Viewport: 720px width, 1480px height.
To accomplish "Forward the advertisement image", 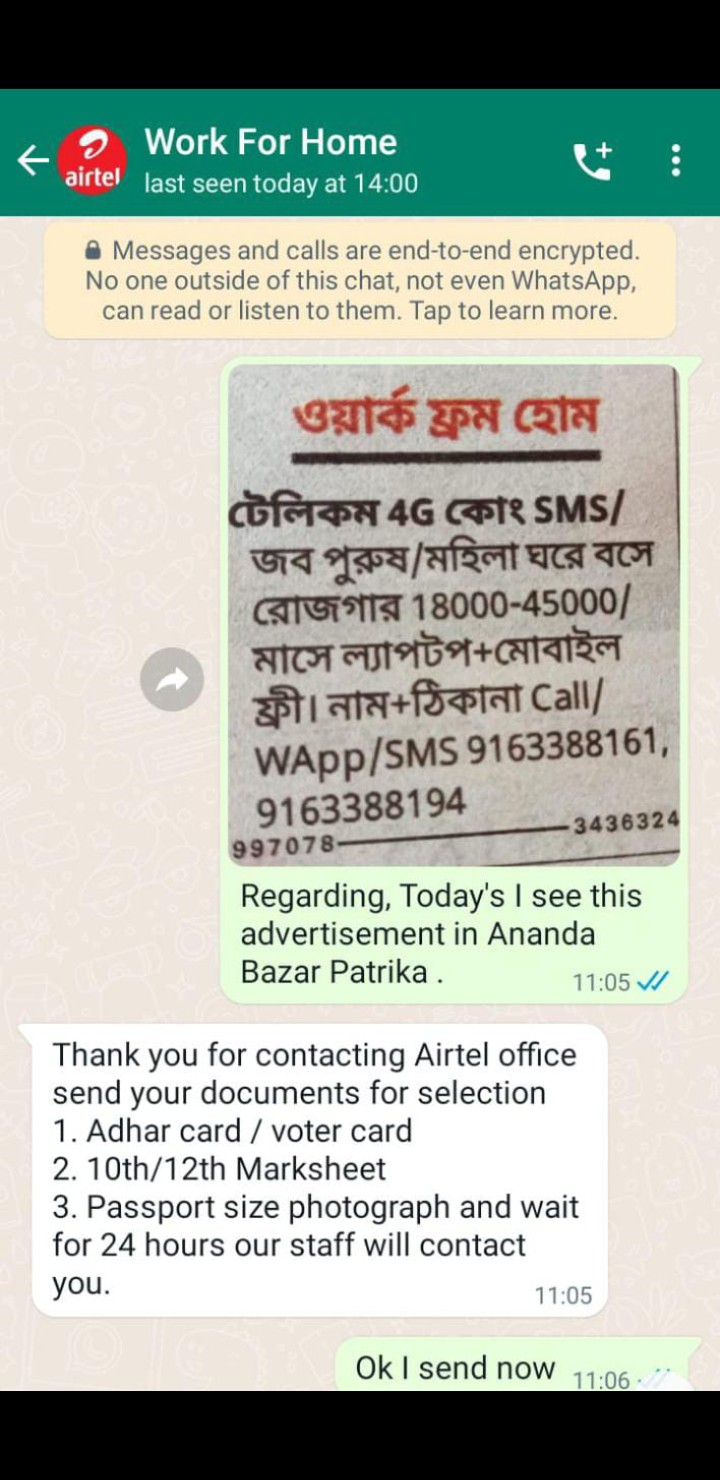I will click(172, 680).
